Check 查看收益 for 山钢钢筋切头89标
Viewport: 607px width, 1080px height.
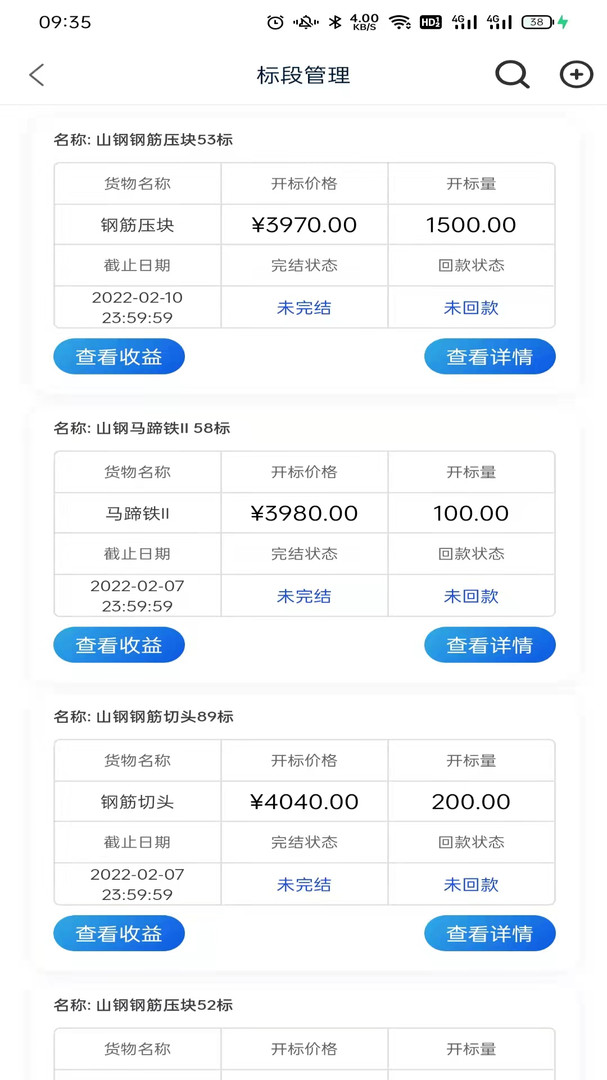tap(119, 933)
